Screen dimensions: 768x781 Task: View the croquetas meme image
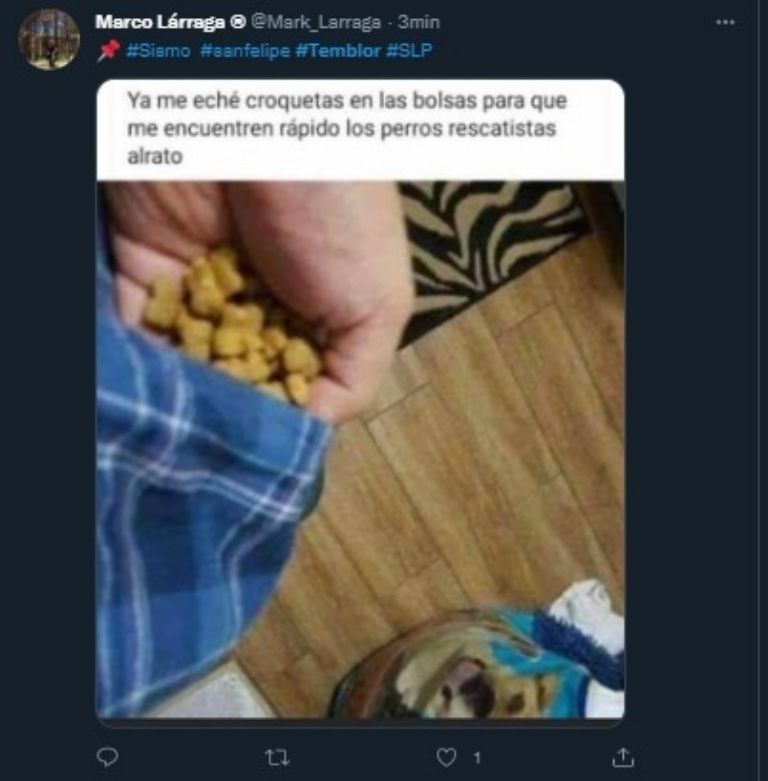(x=360, y=400)
